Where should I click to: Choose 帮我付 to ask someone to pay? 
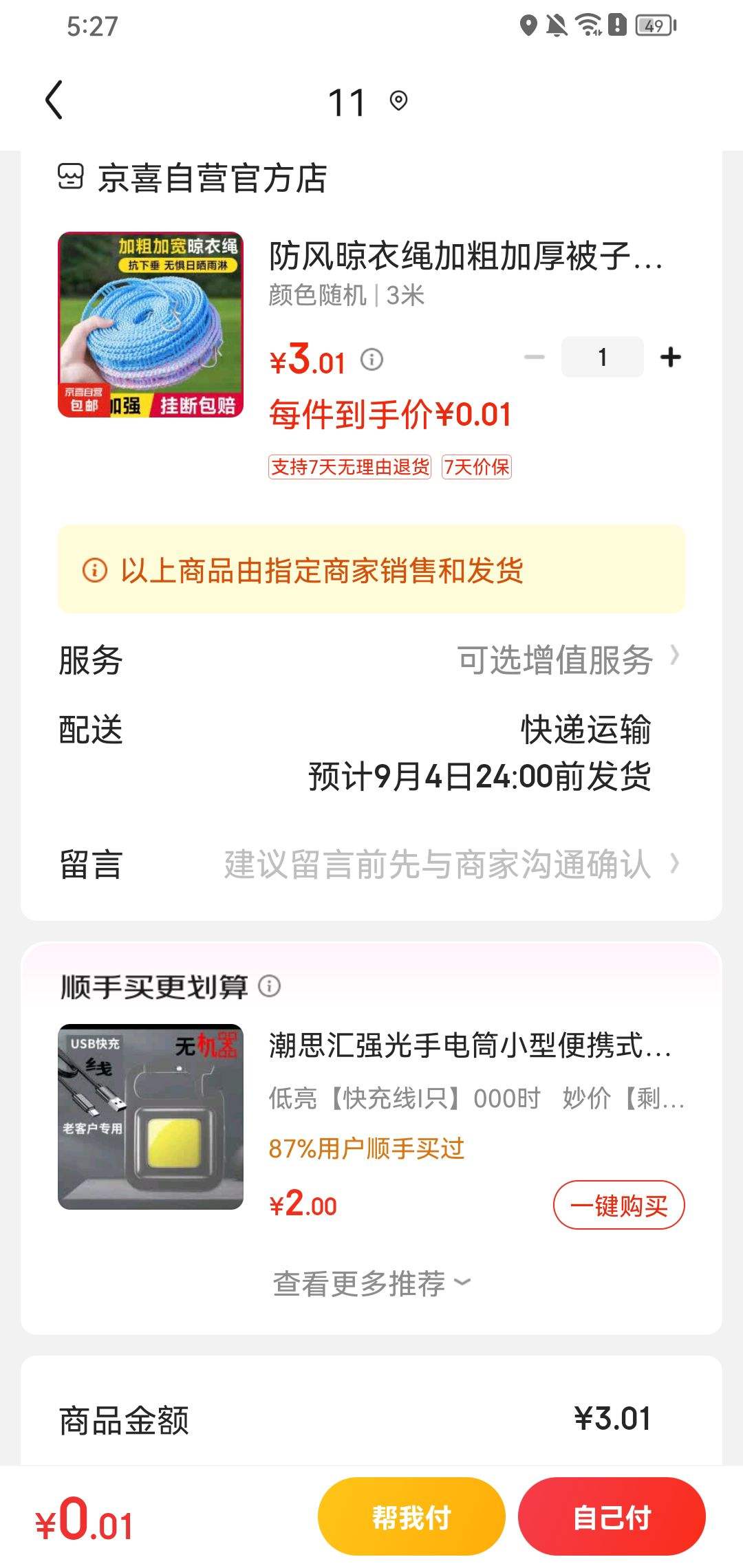[411, 1517]
